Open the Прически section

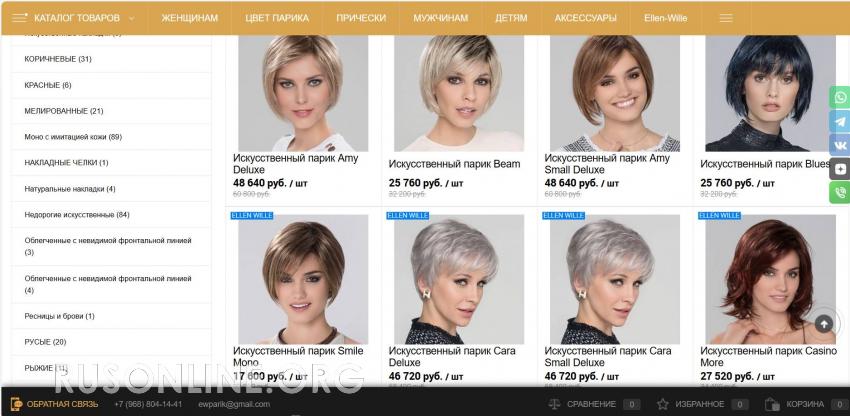click(361, 18)
